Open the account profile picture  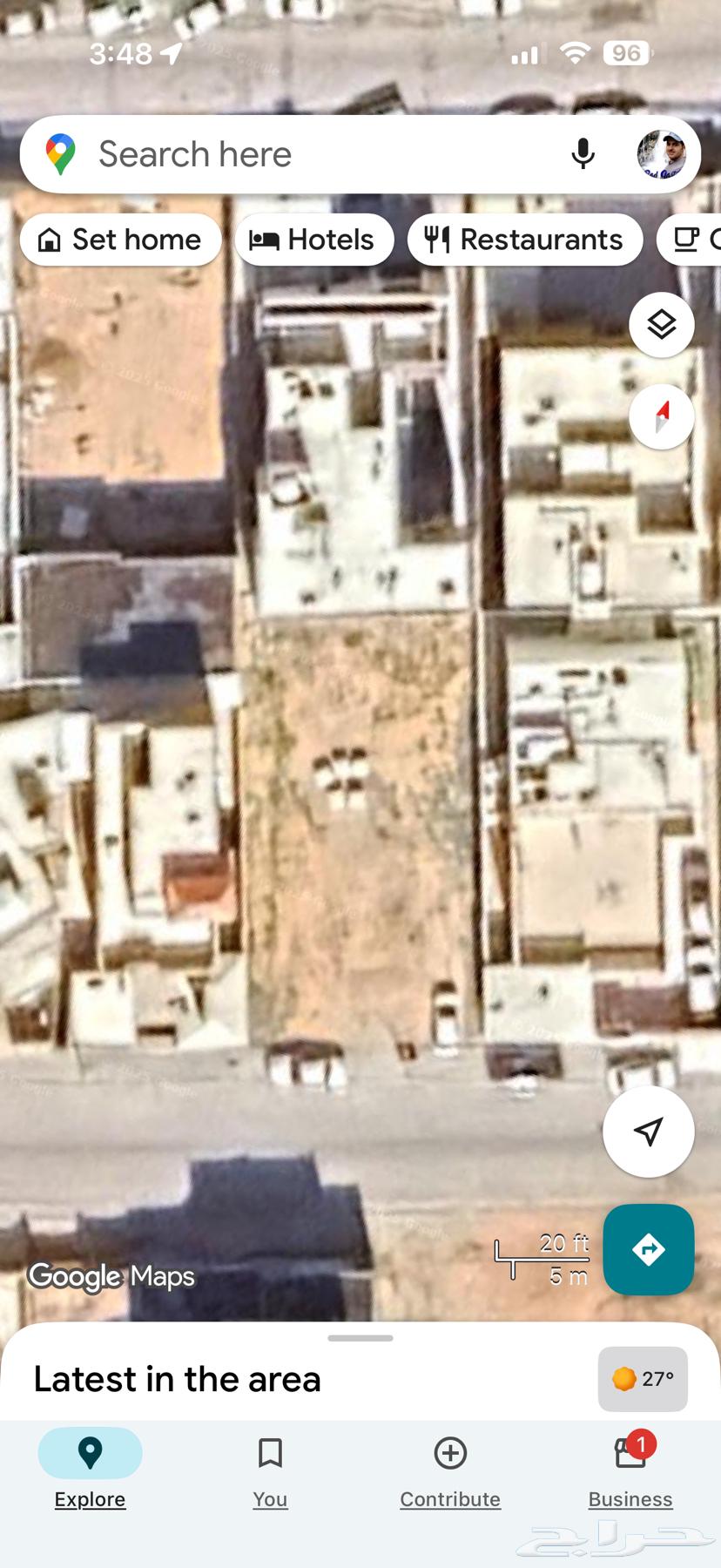[x=662, y=155]
